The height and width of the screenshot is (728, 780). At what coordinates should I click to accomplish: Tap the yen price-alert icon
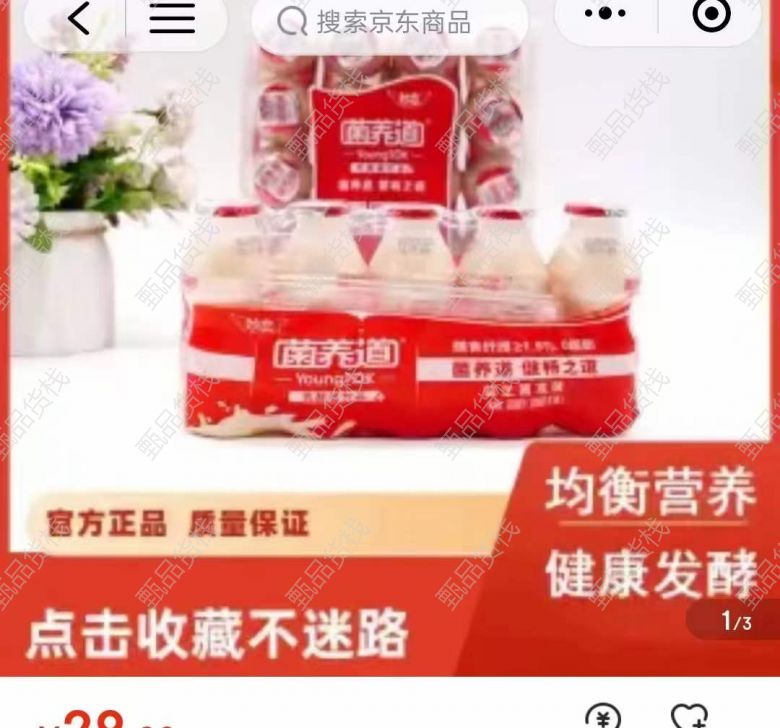pos(602,716)
